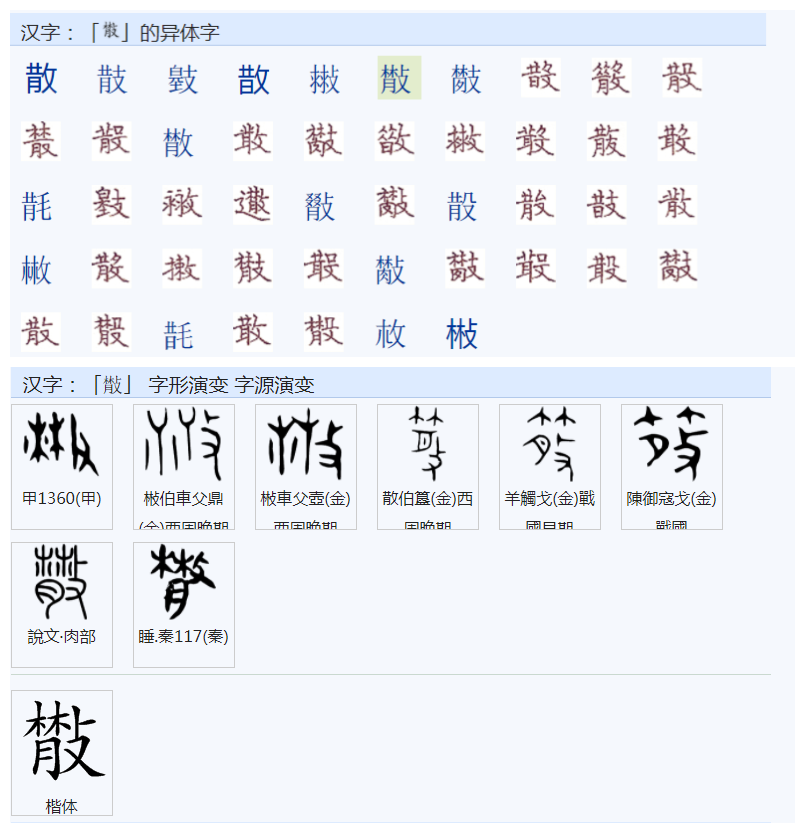
Task: Open the highlighted variant character link
Action: tap(397, 79)
